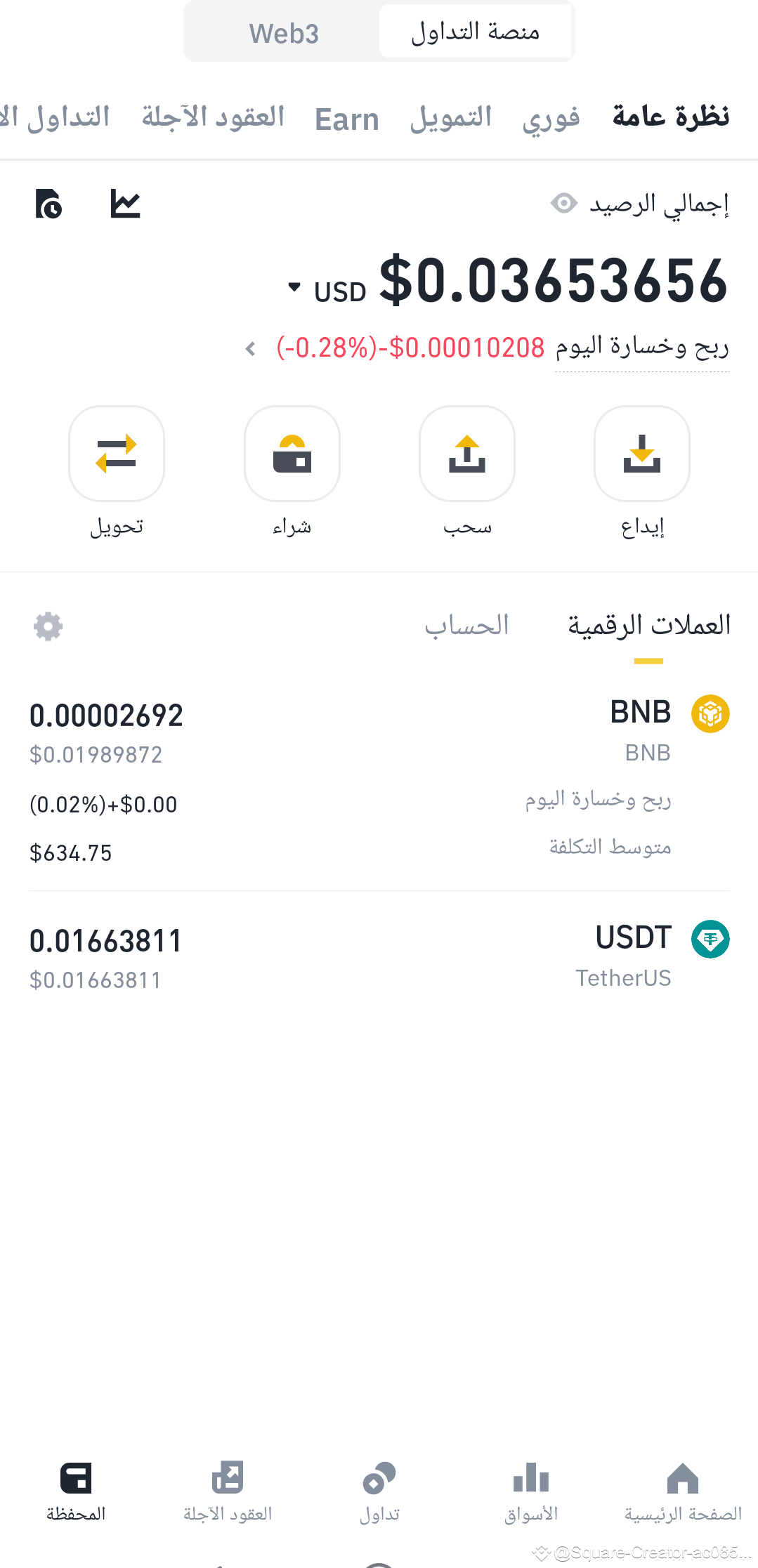Viewport: 758px width, 1568px height.
Task: Click the BNB coin logo
Action: click(x=710, y=713)
